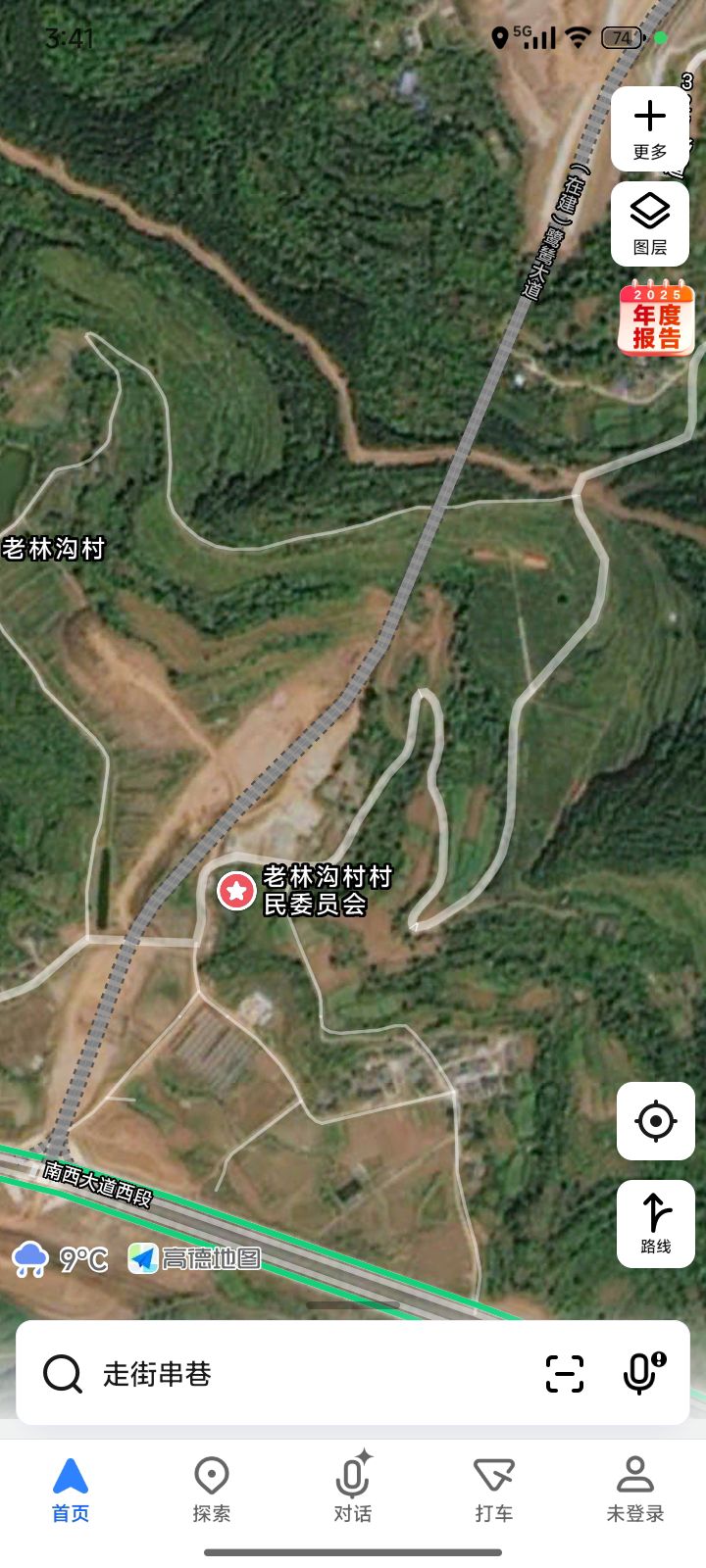This screenshot has width=706, height=1568.
Task: Open the 打车 ride-hailing tab
Action: 494,1490
